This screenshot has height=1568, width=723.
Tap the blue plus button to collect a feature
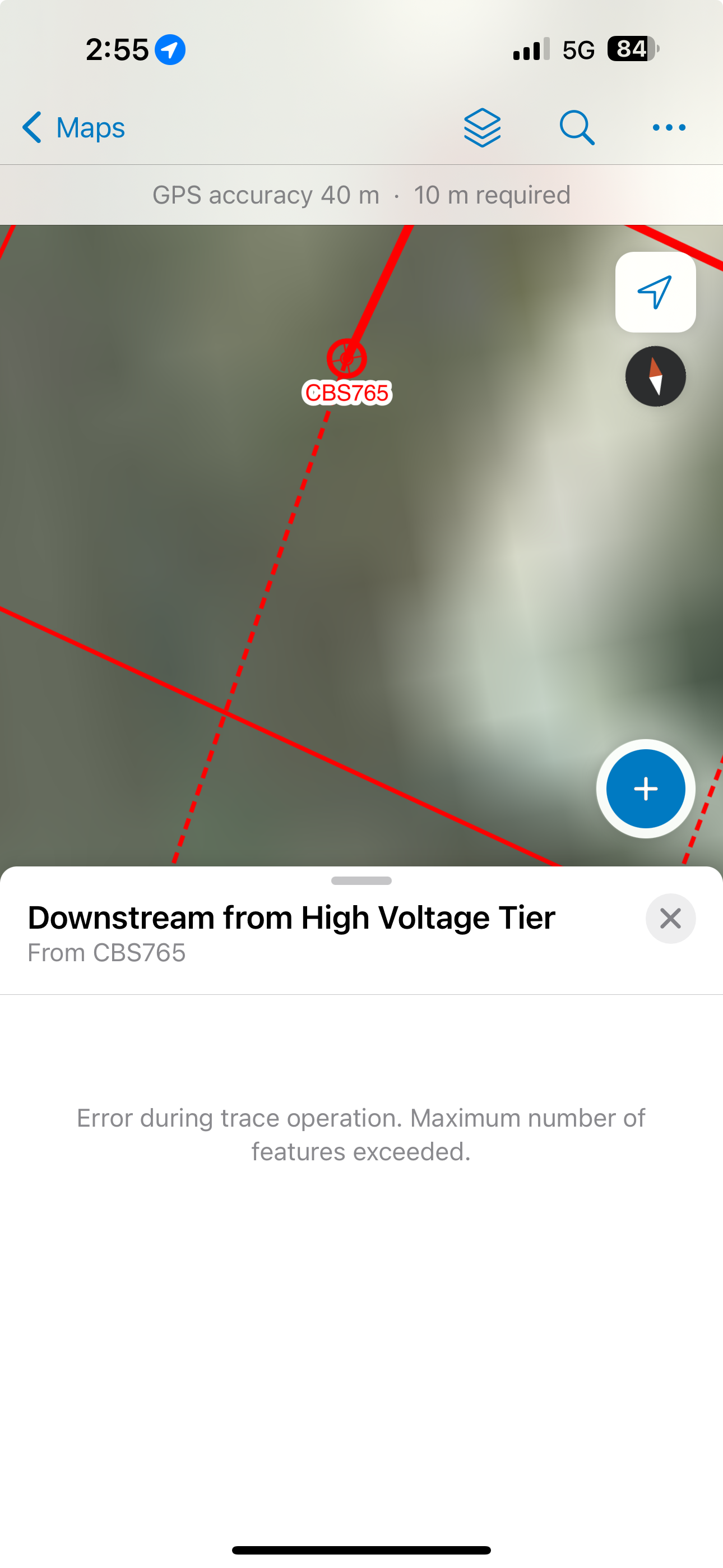[x=645, y=788]
